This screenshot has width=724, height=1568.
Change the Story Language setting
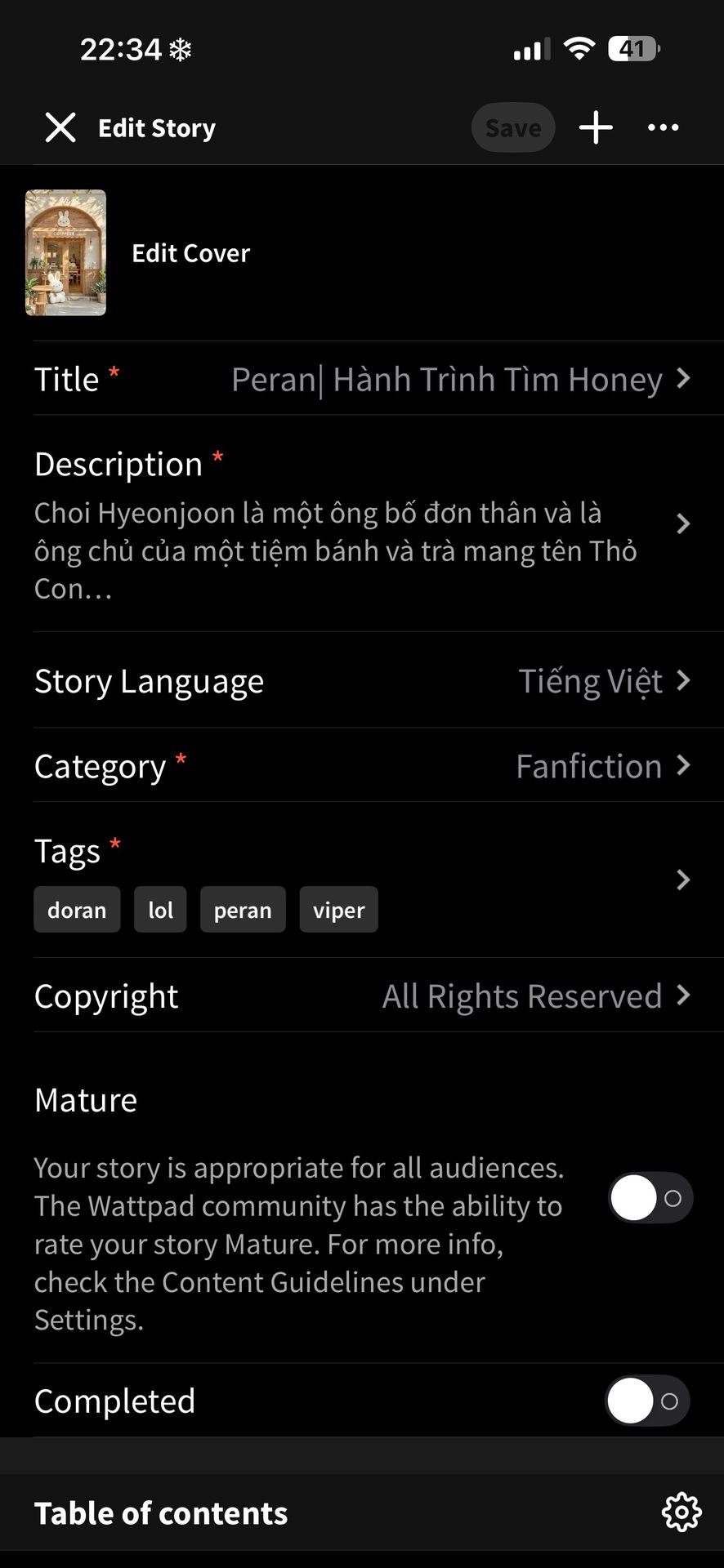pos(362,681)
